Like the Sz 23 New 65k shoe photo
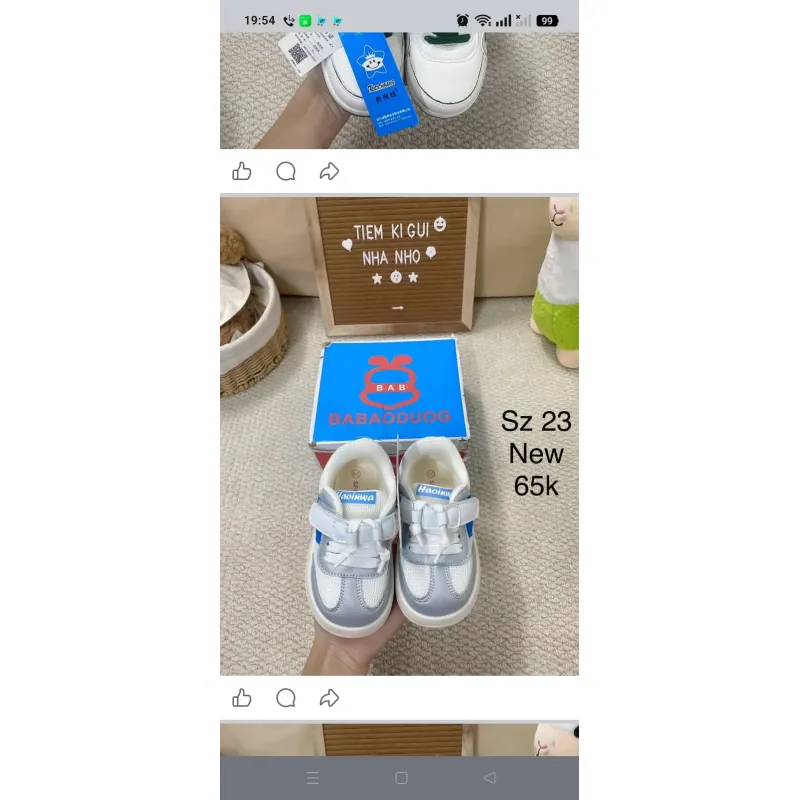 pyautogui.click(x=242, y=698)
